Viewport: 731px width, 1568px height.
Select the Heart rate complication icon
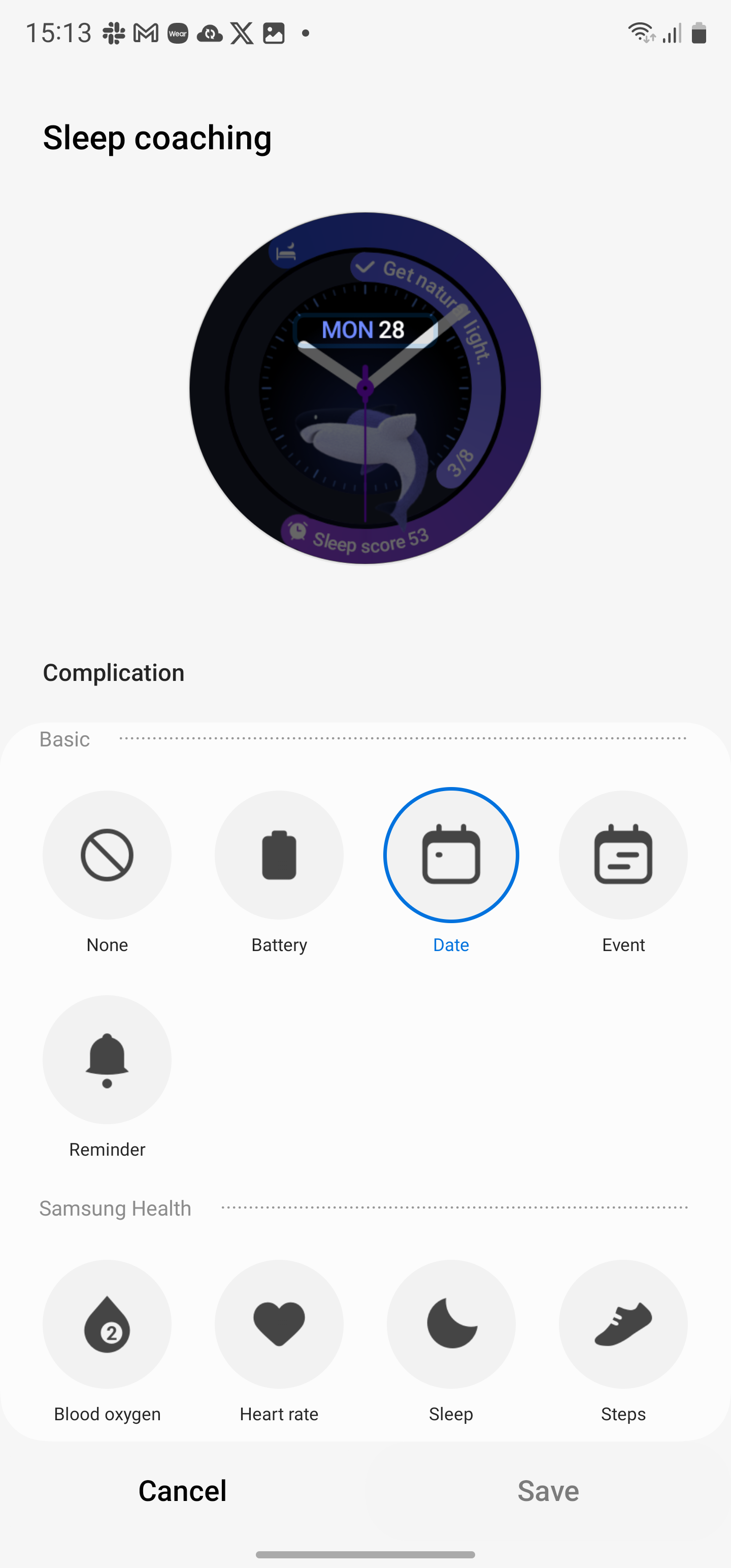pos(279,1325)
